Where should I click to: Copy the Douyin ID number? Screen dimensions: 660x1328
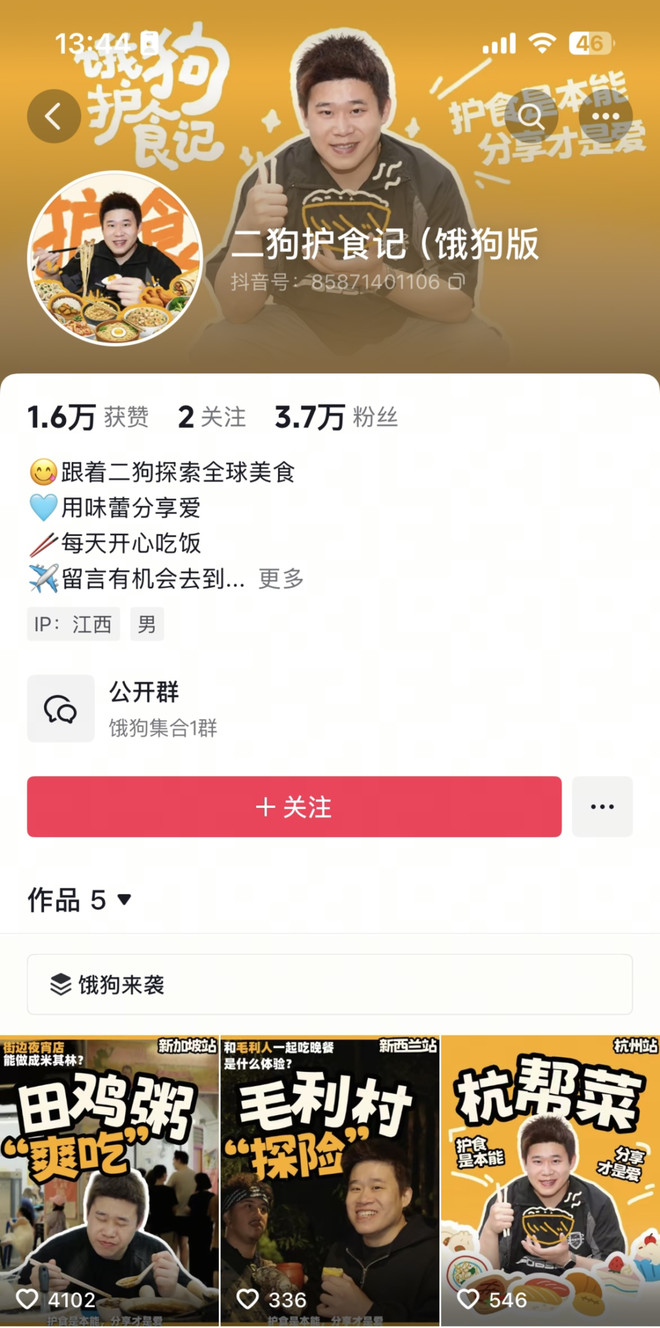click(456, 283)
